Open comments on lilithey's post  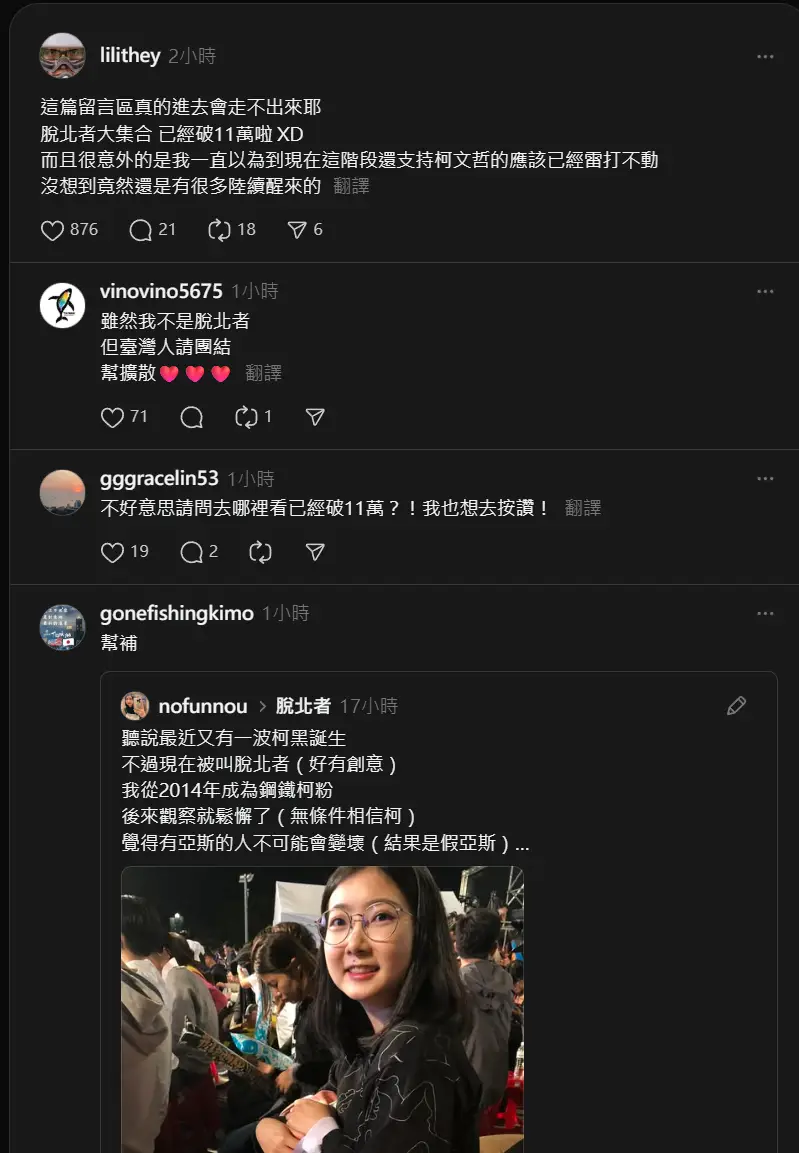(140, 230)
